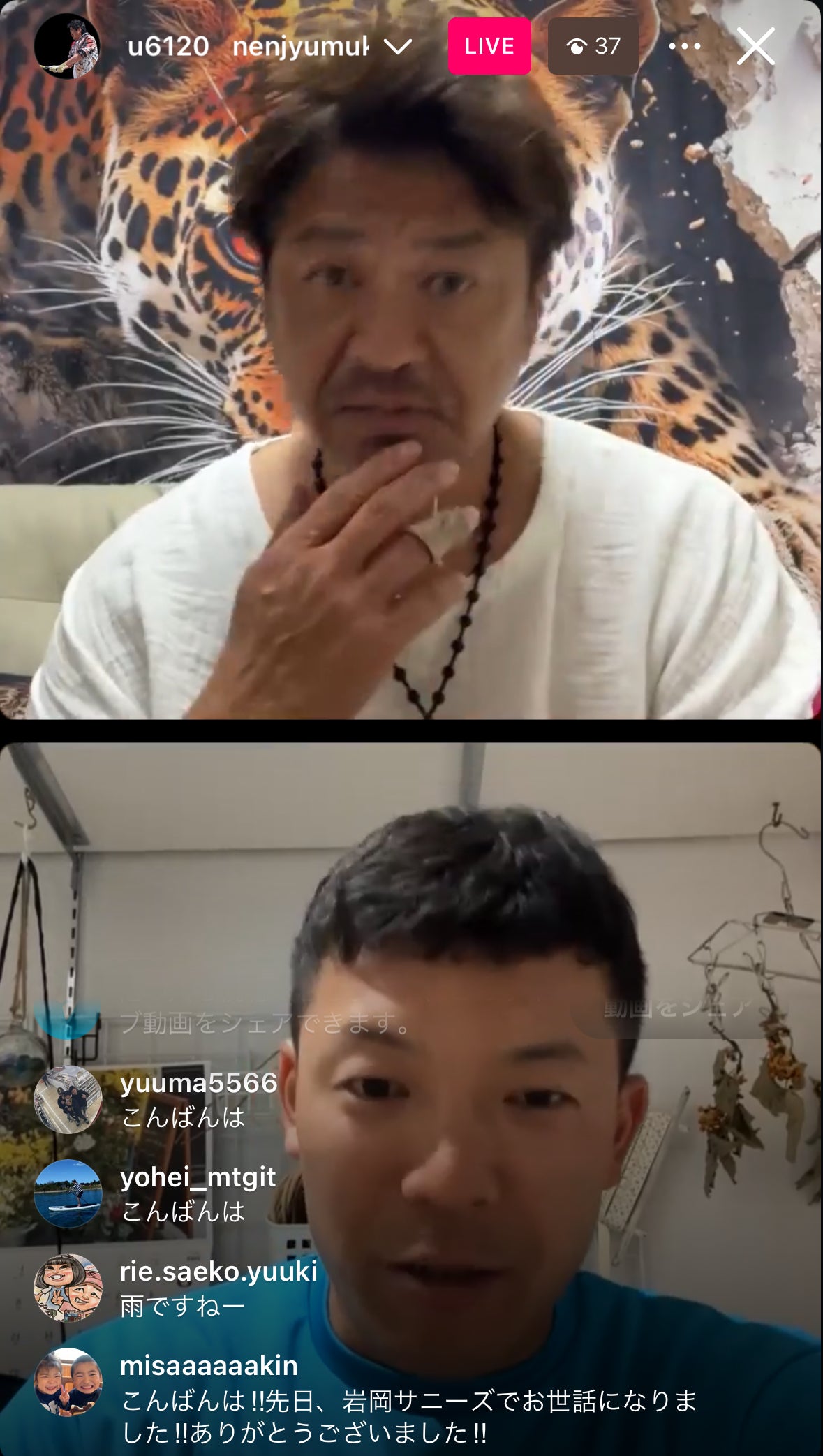Open misaaaaakin's commenter profile
The height and width of the screenshot is (1456, 823).
[x=68, y=1382]
